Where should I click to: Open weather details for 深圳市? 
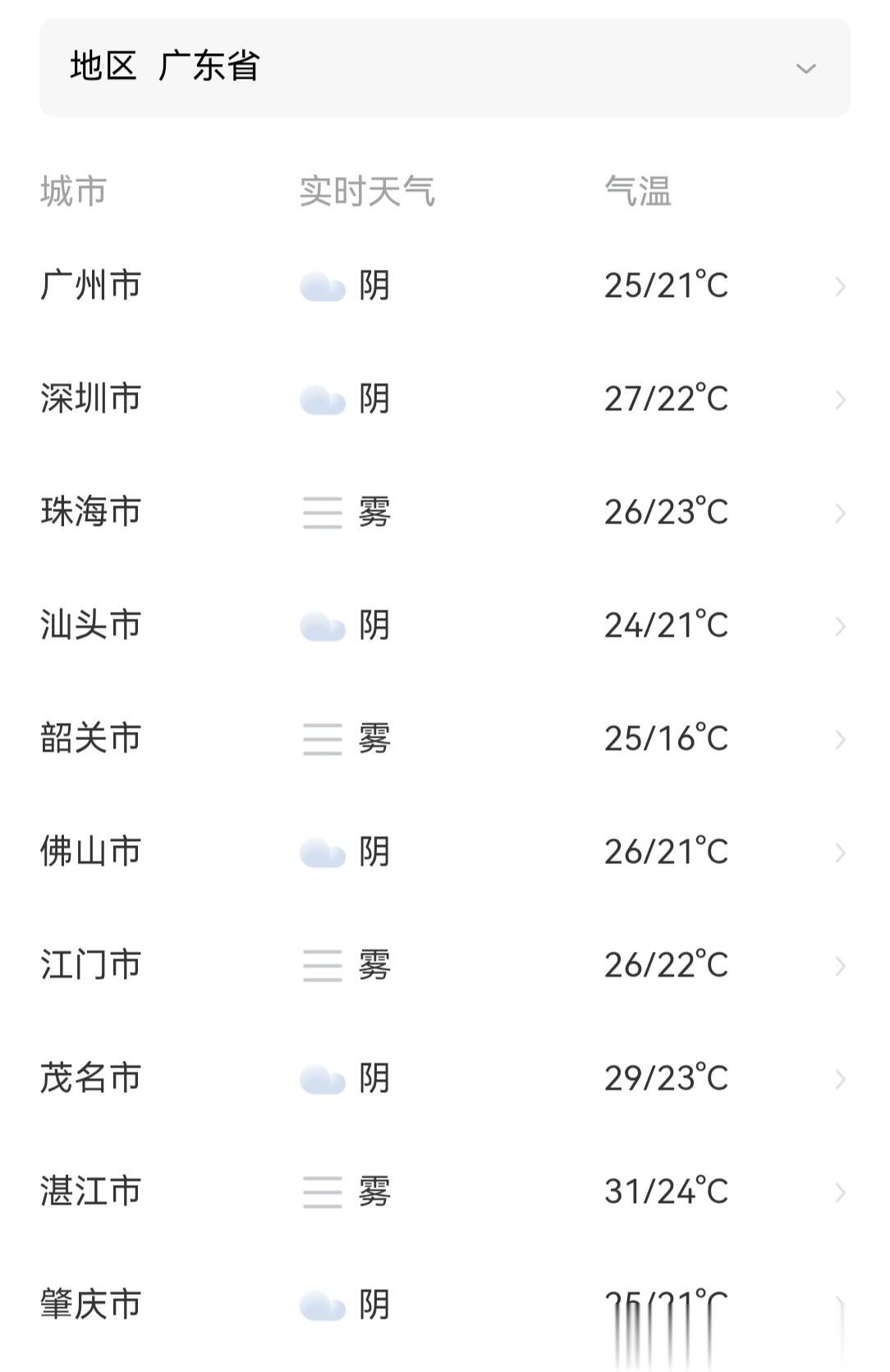pos(444,400)
